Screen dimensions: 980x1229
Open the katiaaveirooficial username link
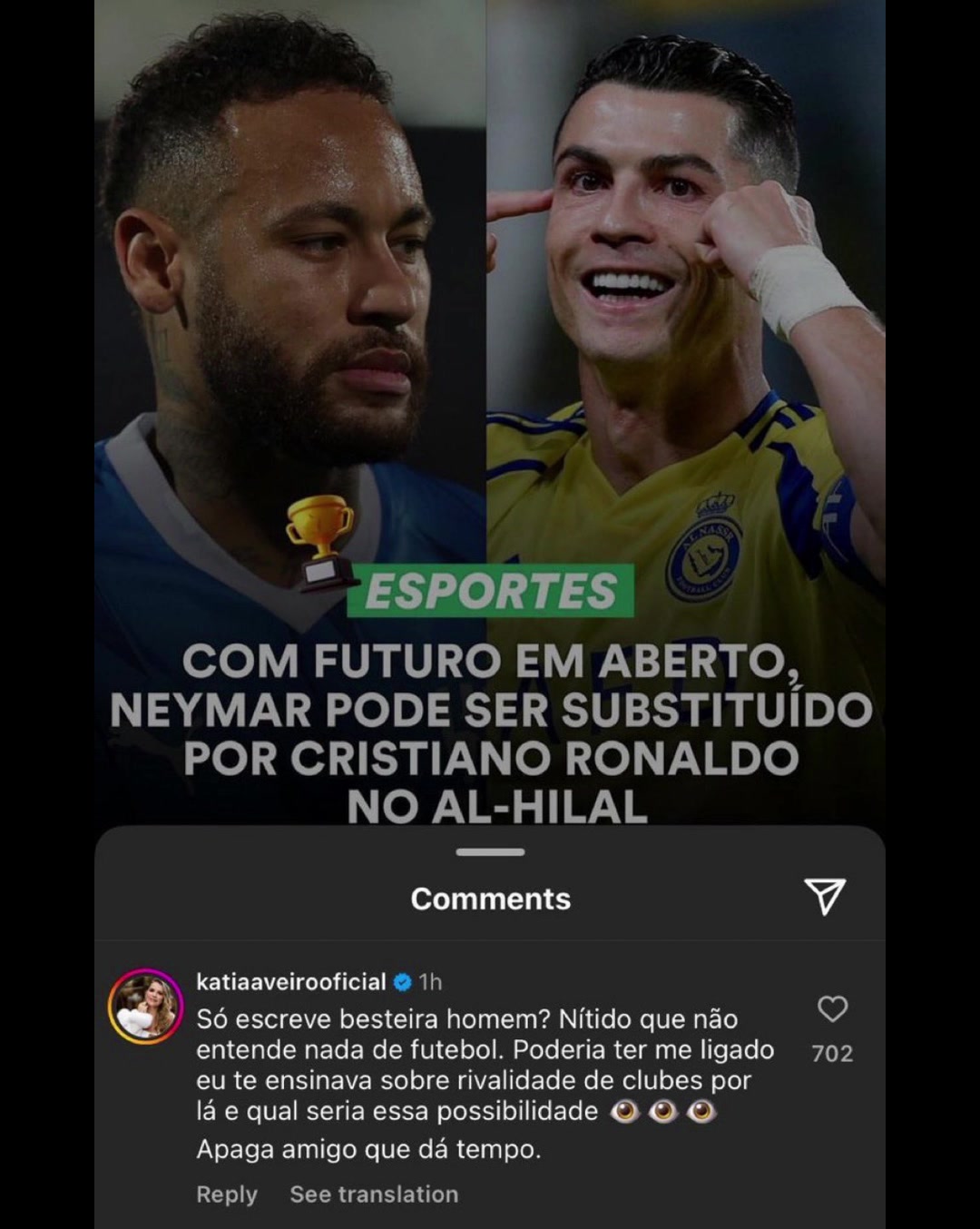coord(291,981)
